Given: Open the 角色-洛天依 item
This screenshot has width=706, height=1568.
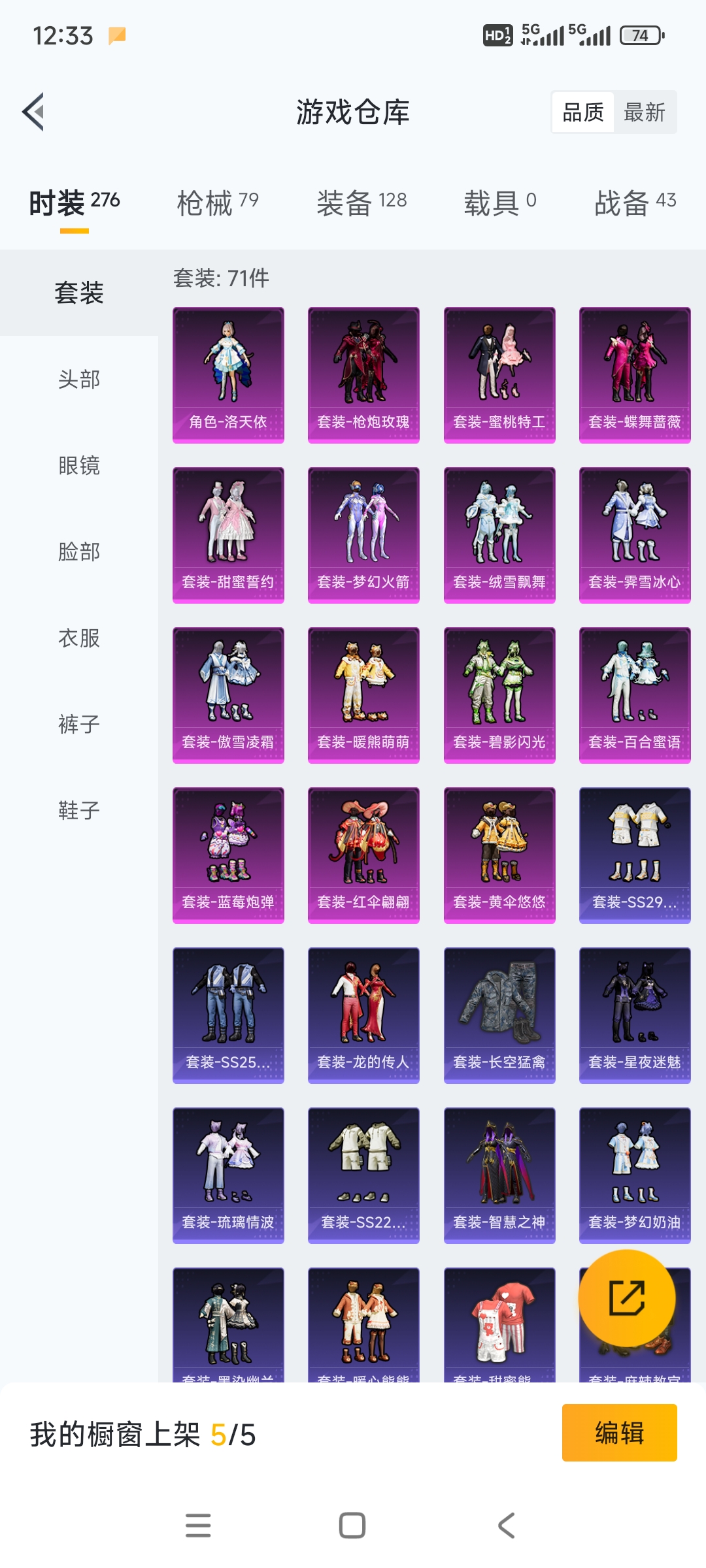Looking at the screenshot, I should click(228, 375).
